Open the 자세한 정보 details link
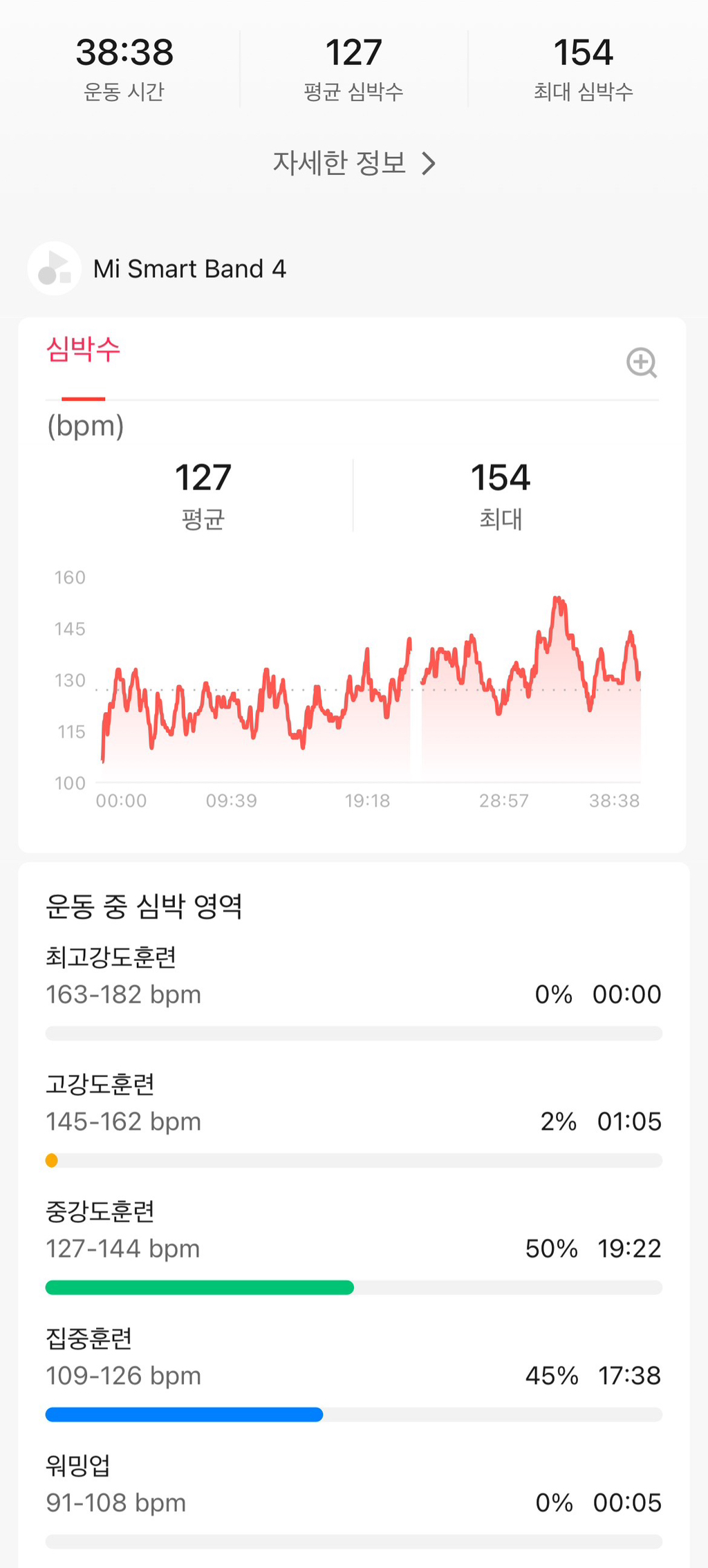 339,163
